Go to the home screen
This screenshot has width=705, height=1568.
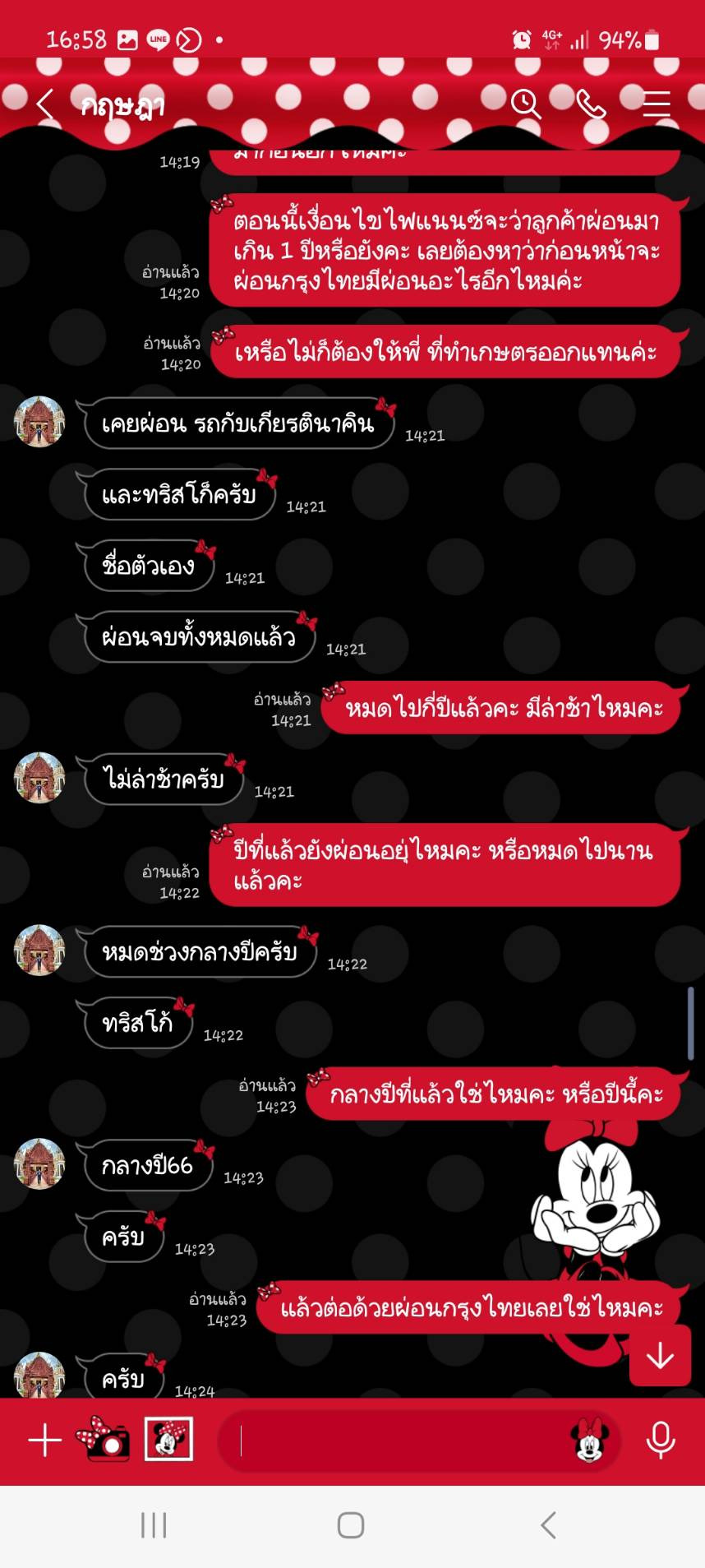tap(351, 1525)
